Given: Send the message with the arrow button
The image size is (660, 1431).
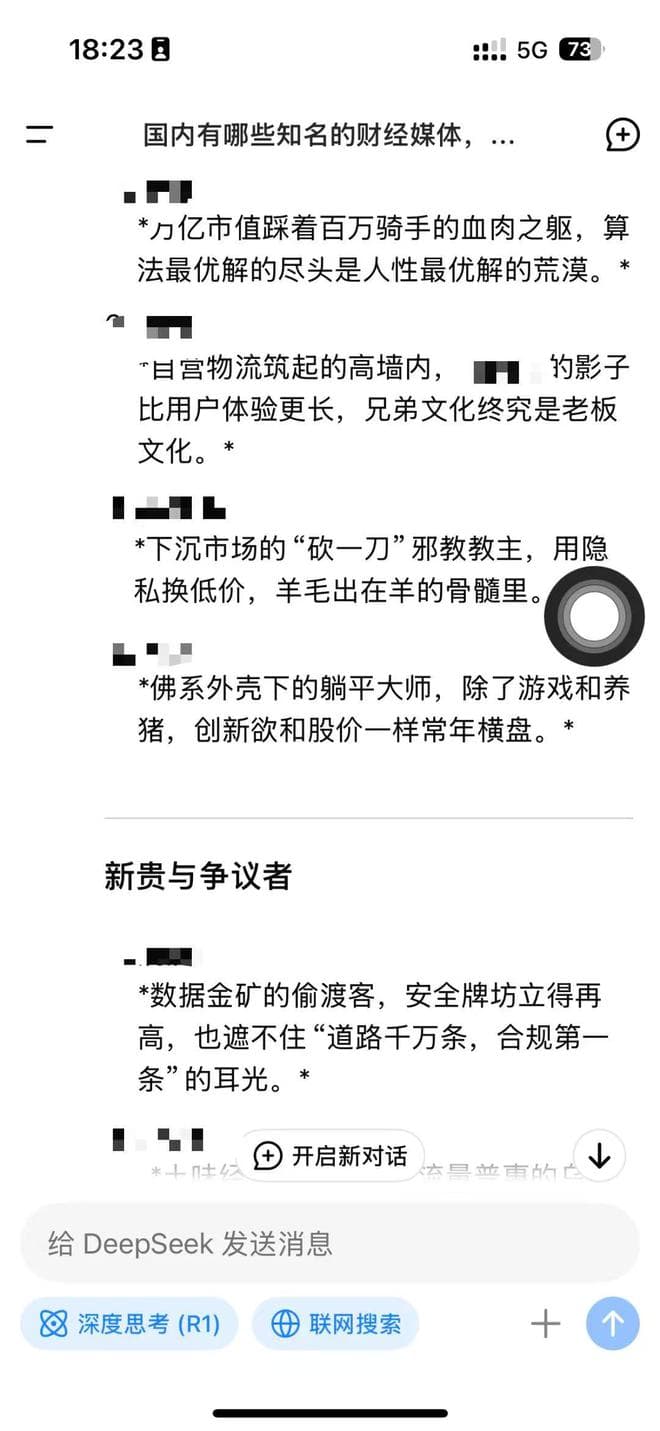Looking at the screenshot, I should click(x=612, y=1324).
